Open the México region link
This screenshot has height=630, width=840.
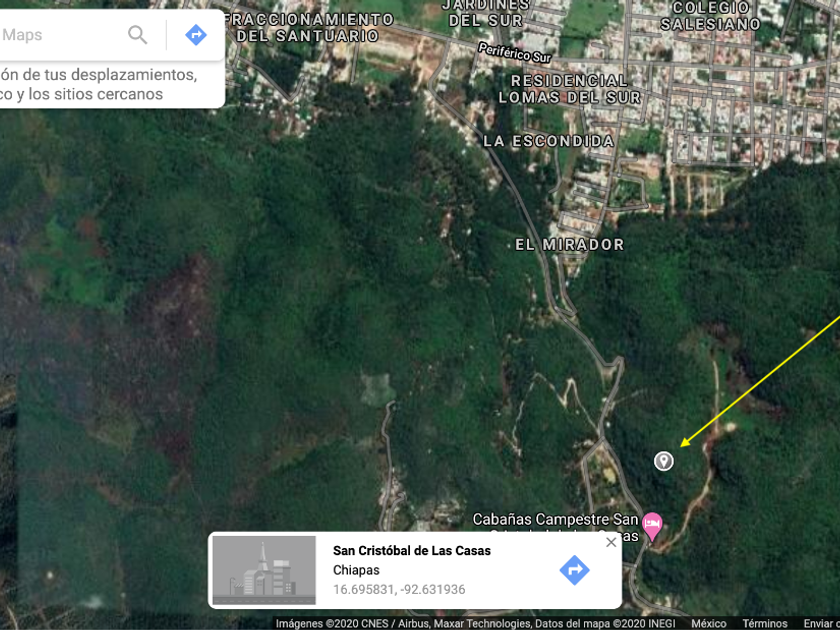pyautogui.click(x=709, y=624)
